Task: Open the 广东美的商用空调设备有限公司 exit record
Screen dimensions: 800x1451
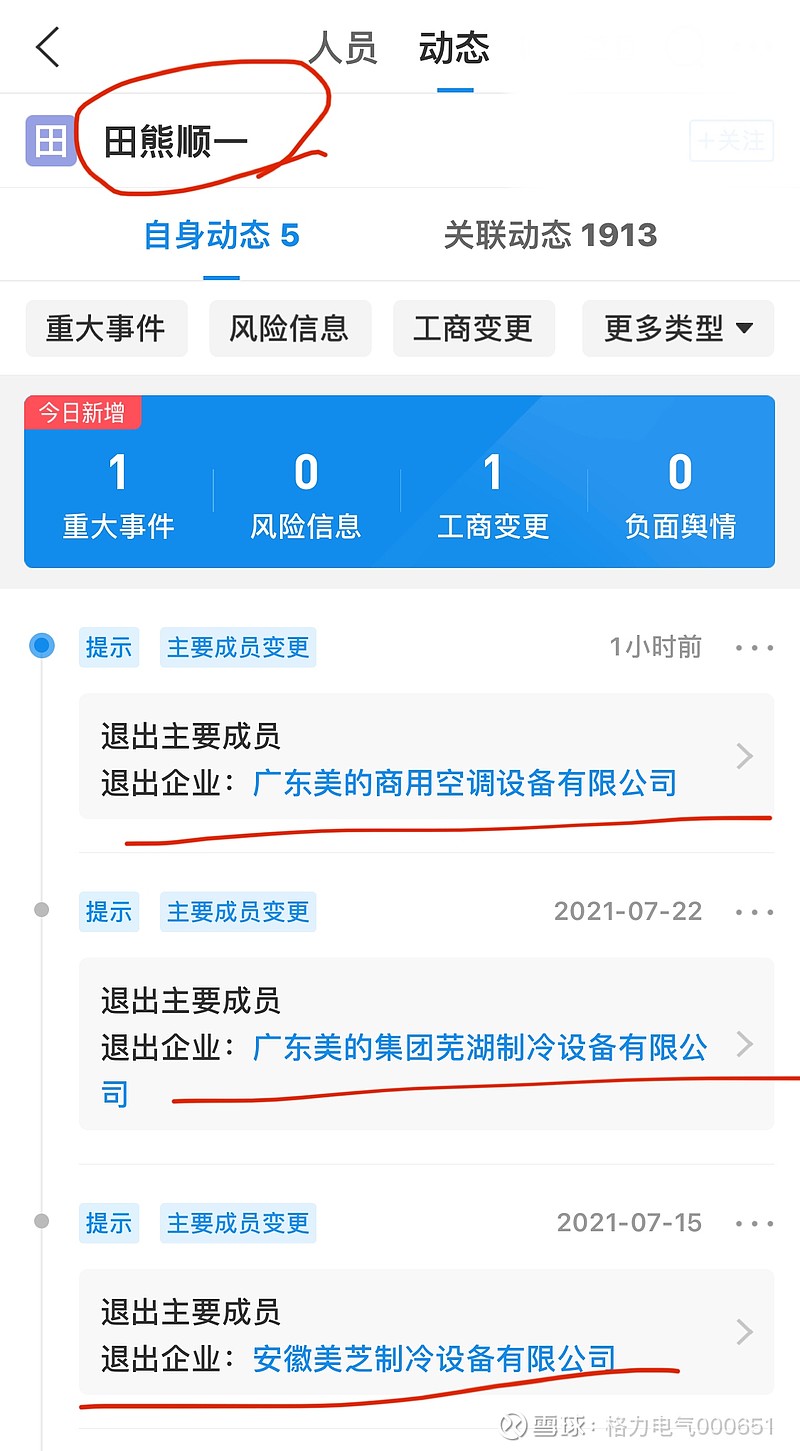Action: point(426,757)
